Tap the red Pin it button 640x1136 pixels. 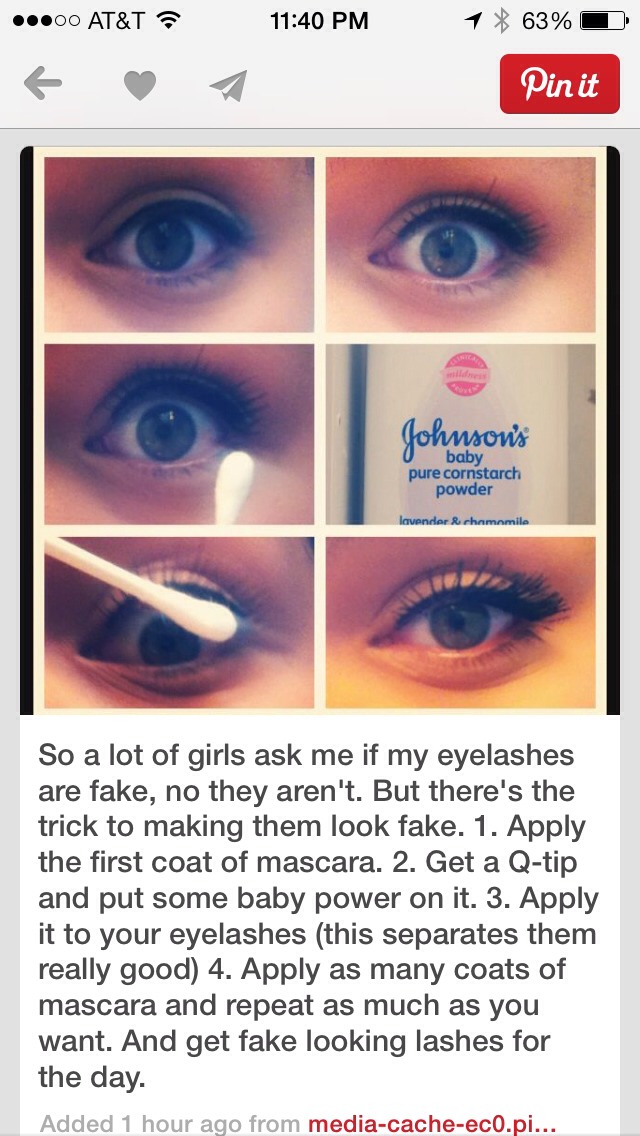559,84
